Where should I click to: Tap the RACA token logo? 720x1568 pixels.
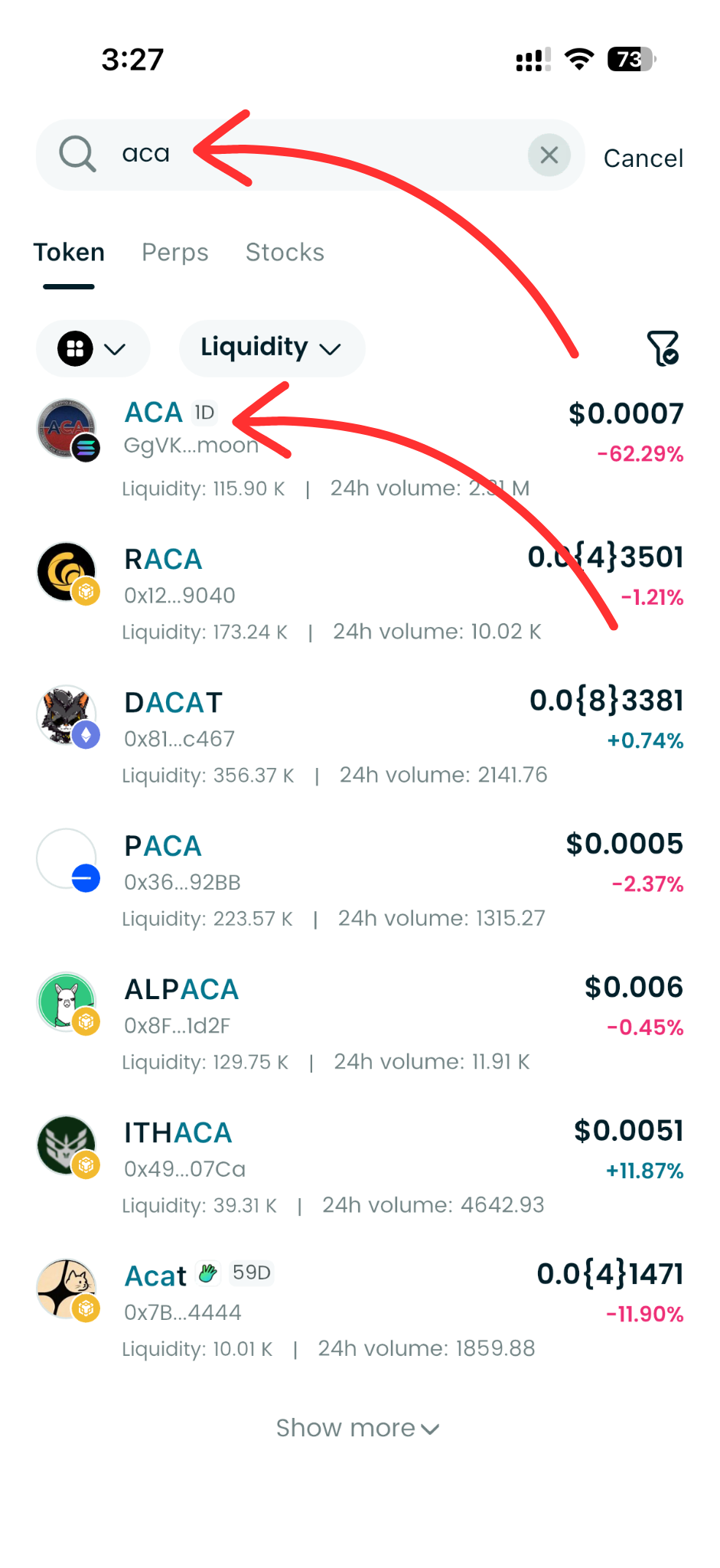(x=66, y=572)
